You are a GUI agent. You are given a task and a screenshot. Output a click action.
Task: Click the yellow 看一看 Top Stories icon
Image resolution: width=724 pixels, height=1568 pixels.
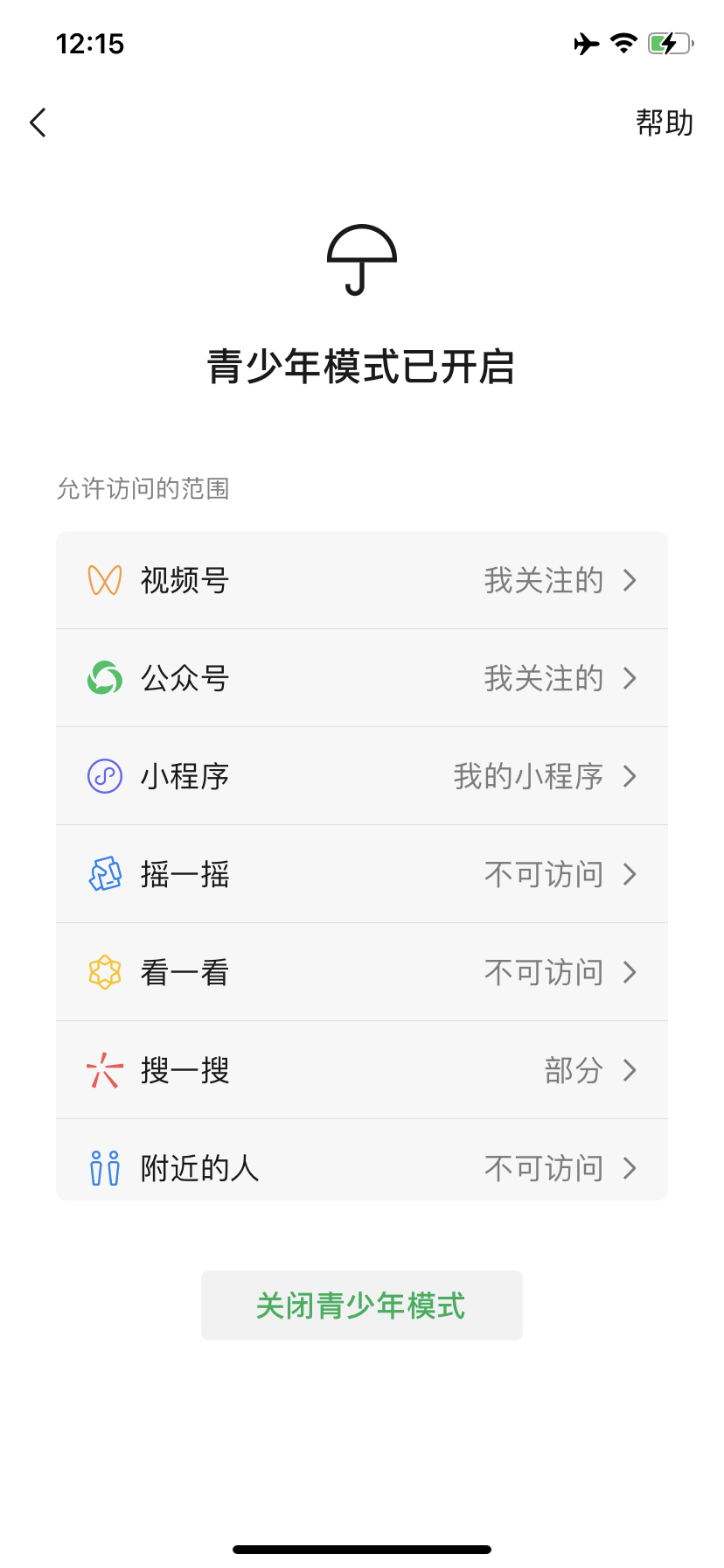click(103, 972)
